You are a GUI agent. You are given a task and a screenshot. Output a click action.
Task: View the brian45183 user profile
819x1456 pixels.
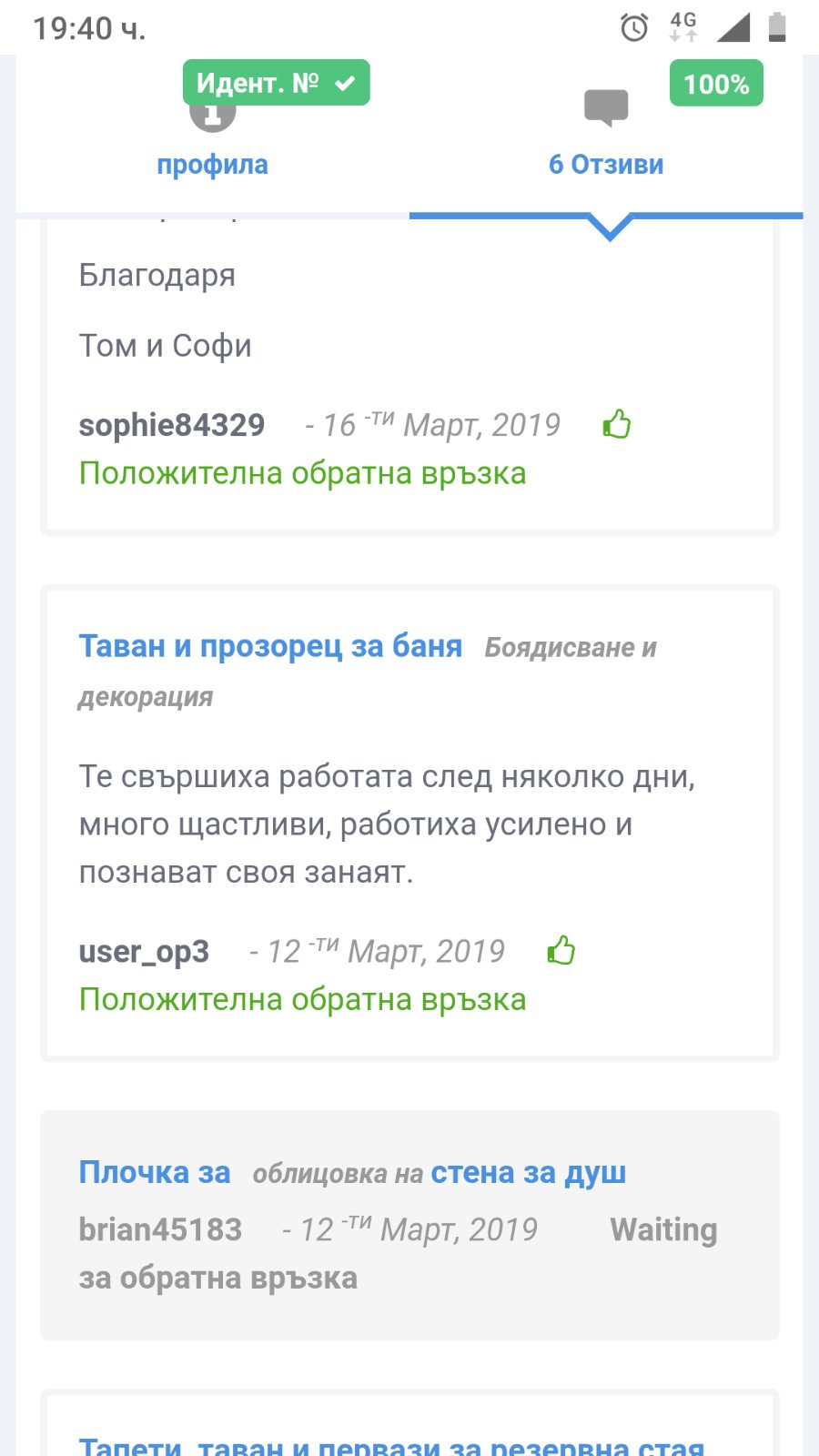pyautogui.click(x=160, y=1229)
